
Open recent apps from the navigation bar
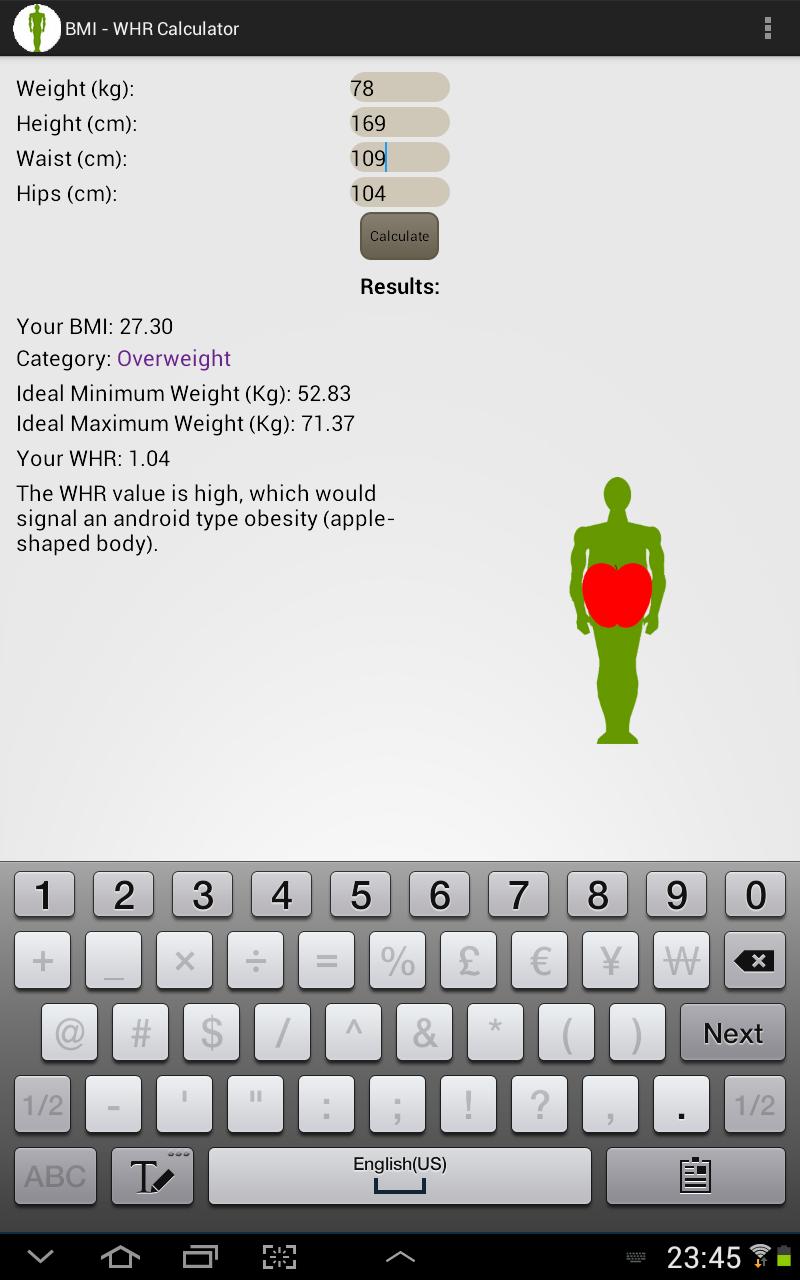[x=200, y=1256]
